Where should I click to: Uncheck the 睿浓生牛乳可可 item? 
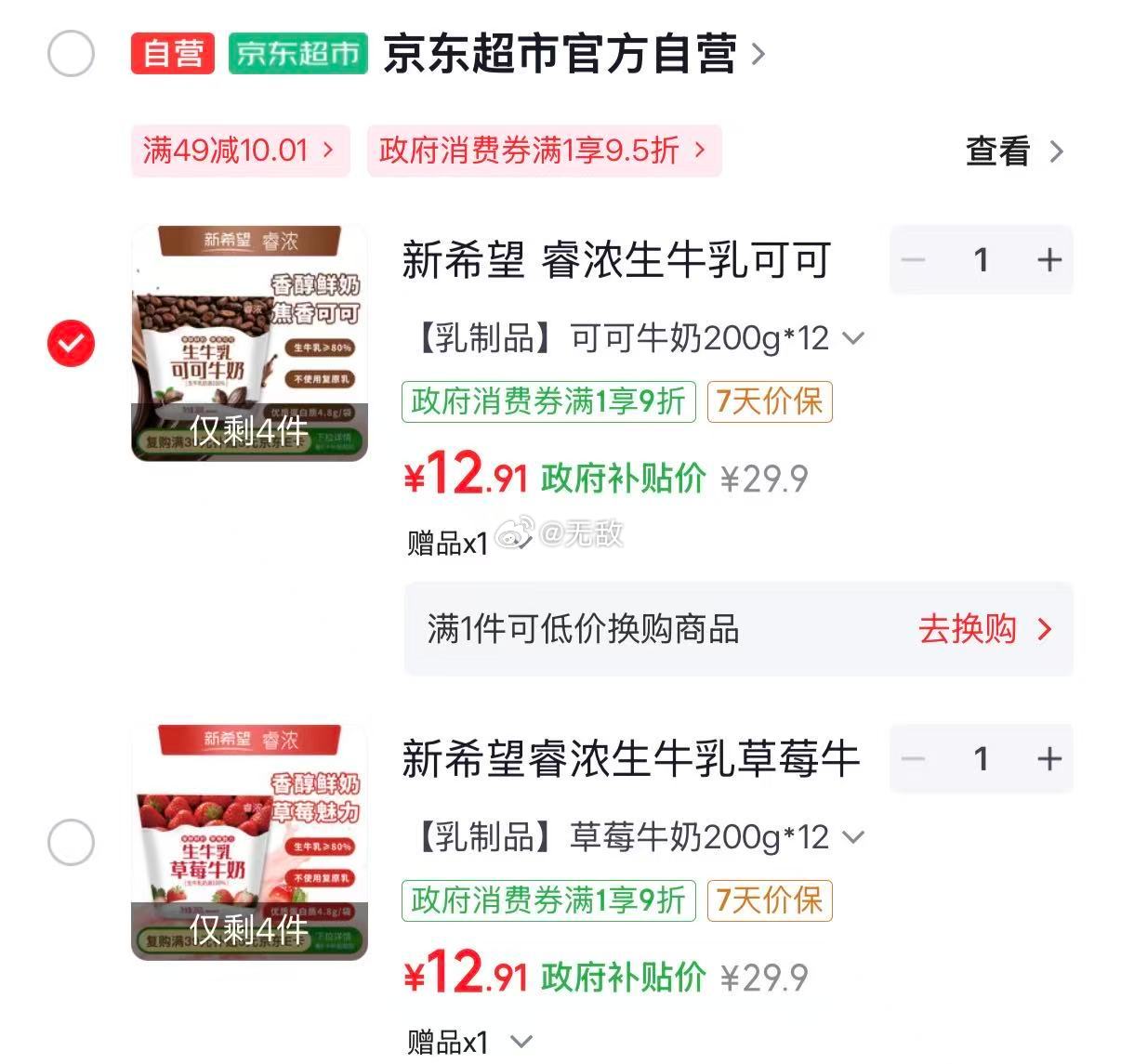[x=71, y=344]
